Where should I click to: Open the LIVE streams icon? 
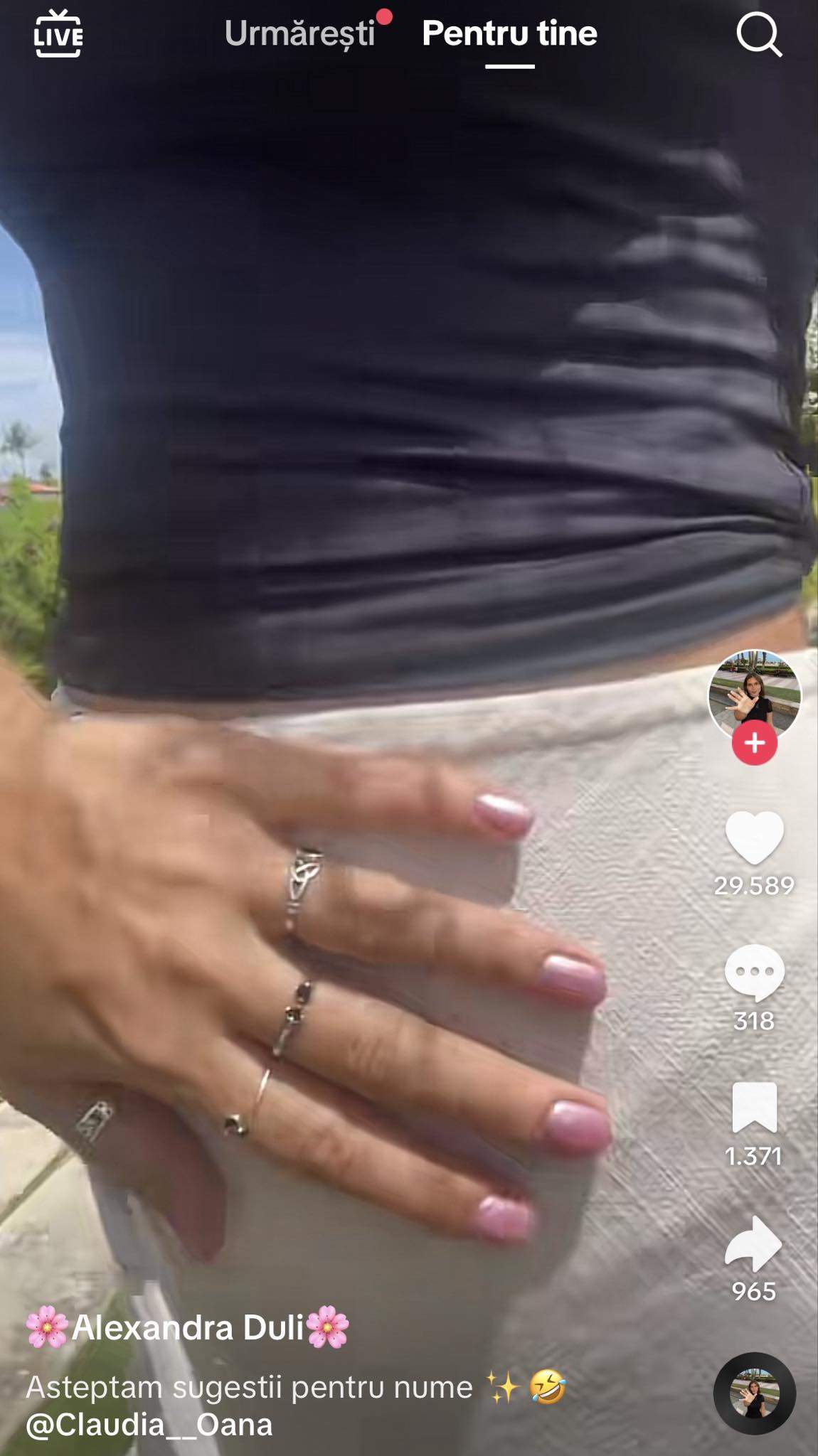[58, 33]
